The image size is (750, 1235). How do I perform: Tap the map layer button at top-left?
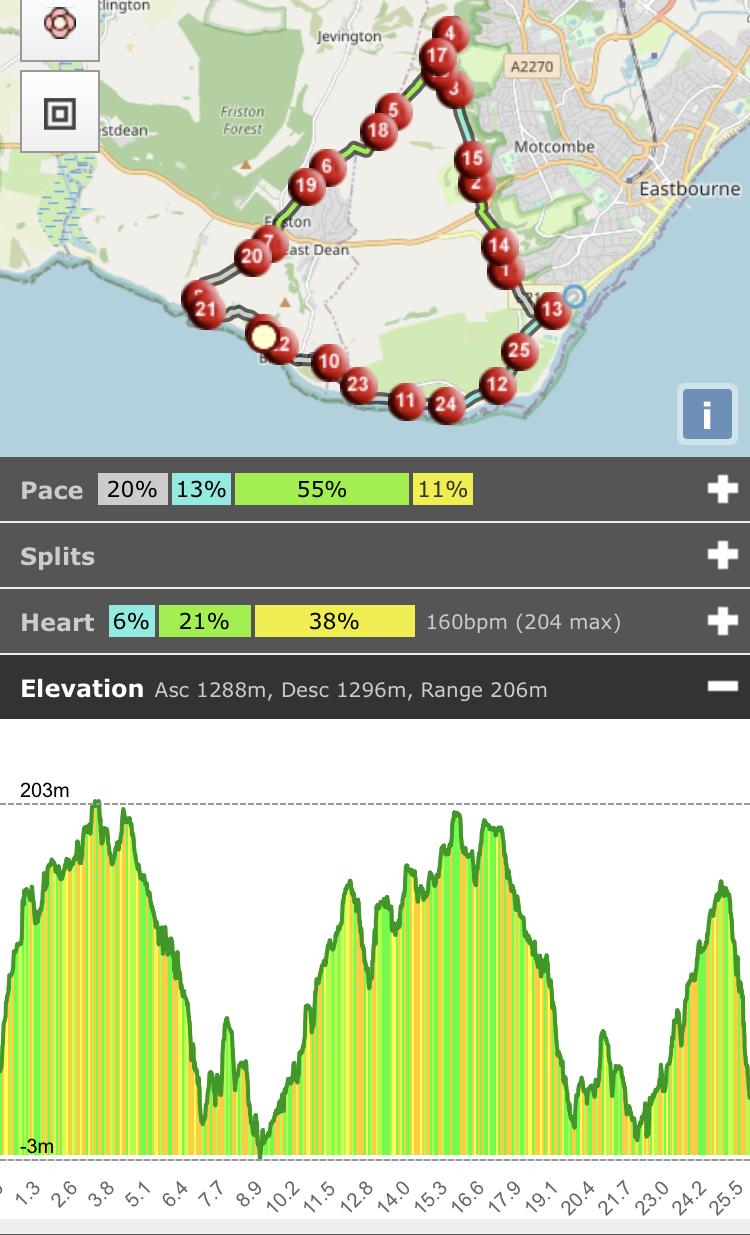pos(60,24)
